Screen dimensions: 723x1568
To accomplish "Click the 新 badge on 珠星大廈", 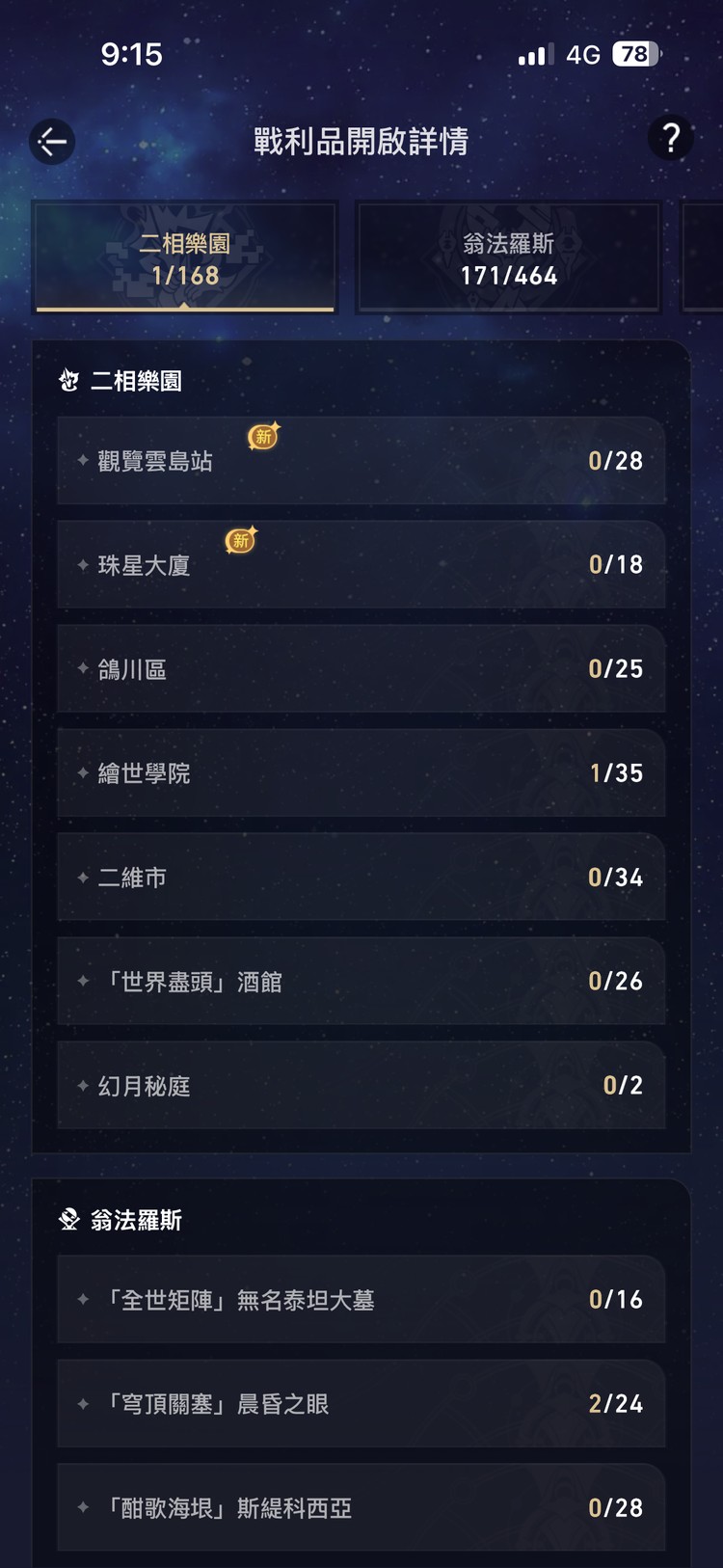I will coord(240,541).
